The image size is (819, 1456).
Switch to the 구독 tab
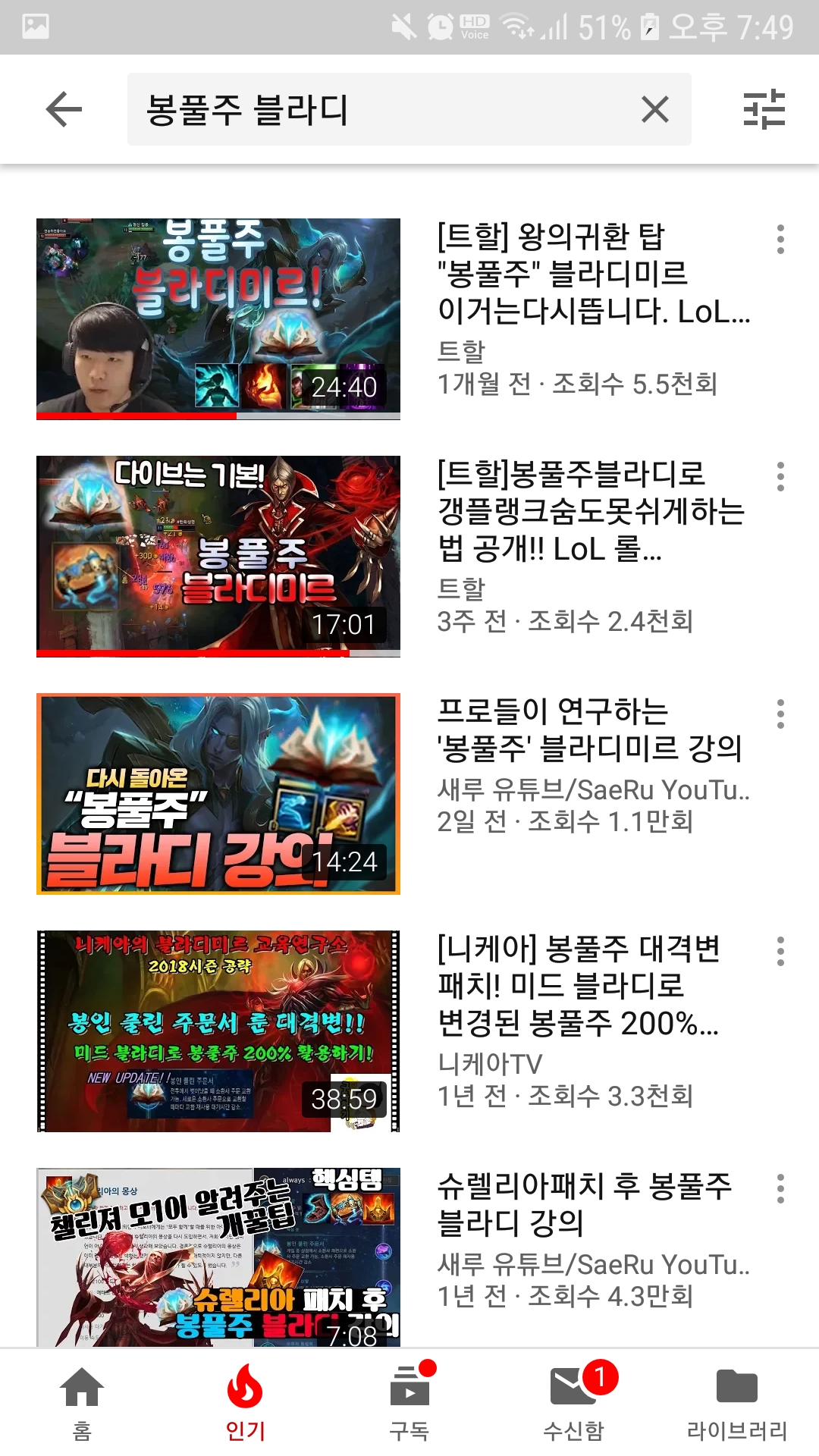[x=409, y=1401]
